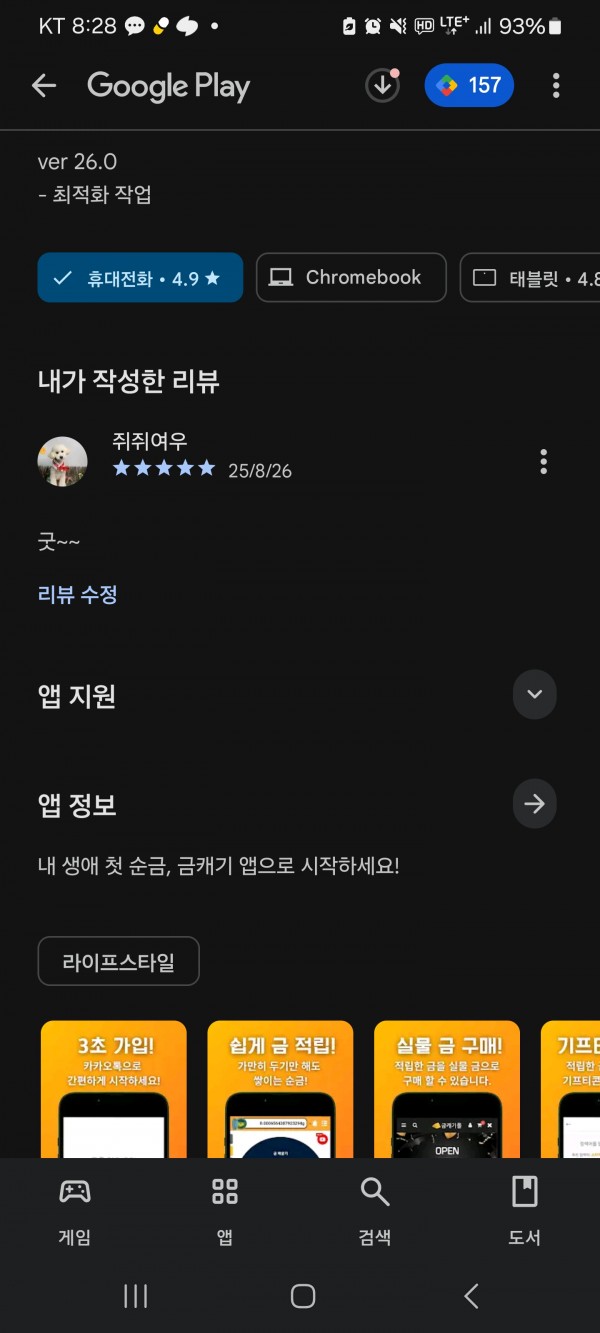Select the Chromebook device chip
The image size is (600, 1333).
tap(351, 278)
